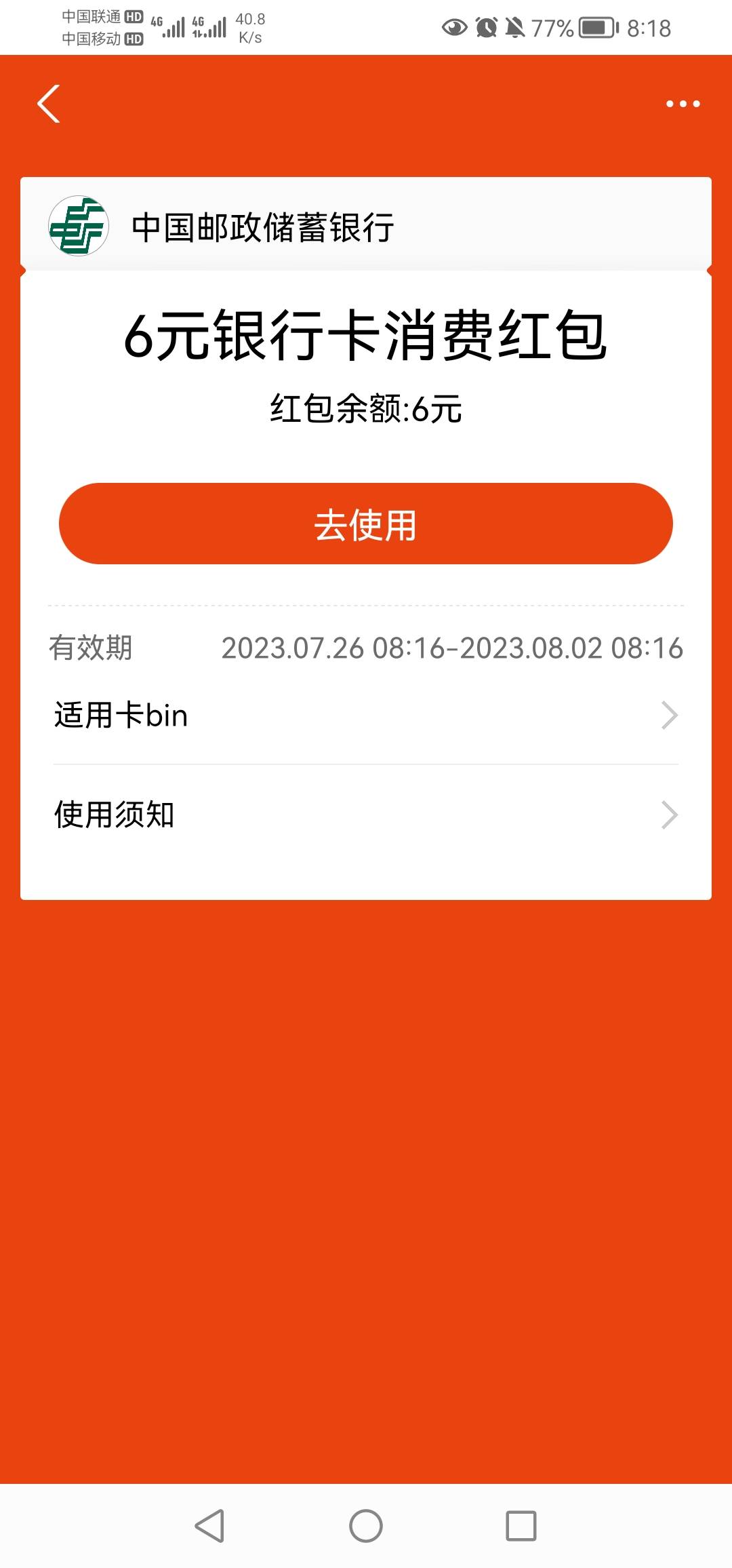This screenshot has width=732, height=1568.
Task: Open the 适用卡bin row
Action: click(365, 716)
